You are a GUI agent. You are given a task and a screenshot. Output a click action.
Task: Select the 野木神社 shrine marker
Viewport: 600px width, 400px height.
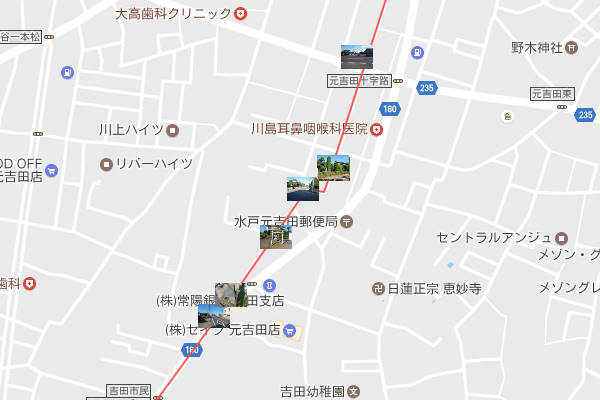571,47
